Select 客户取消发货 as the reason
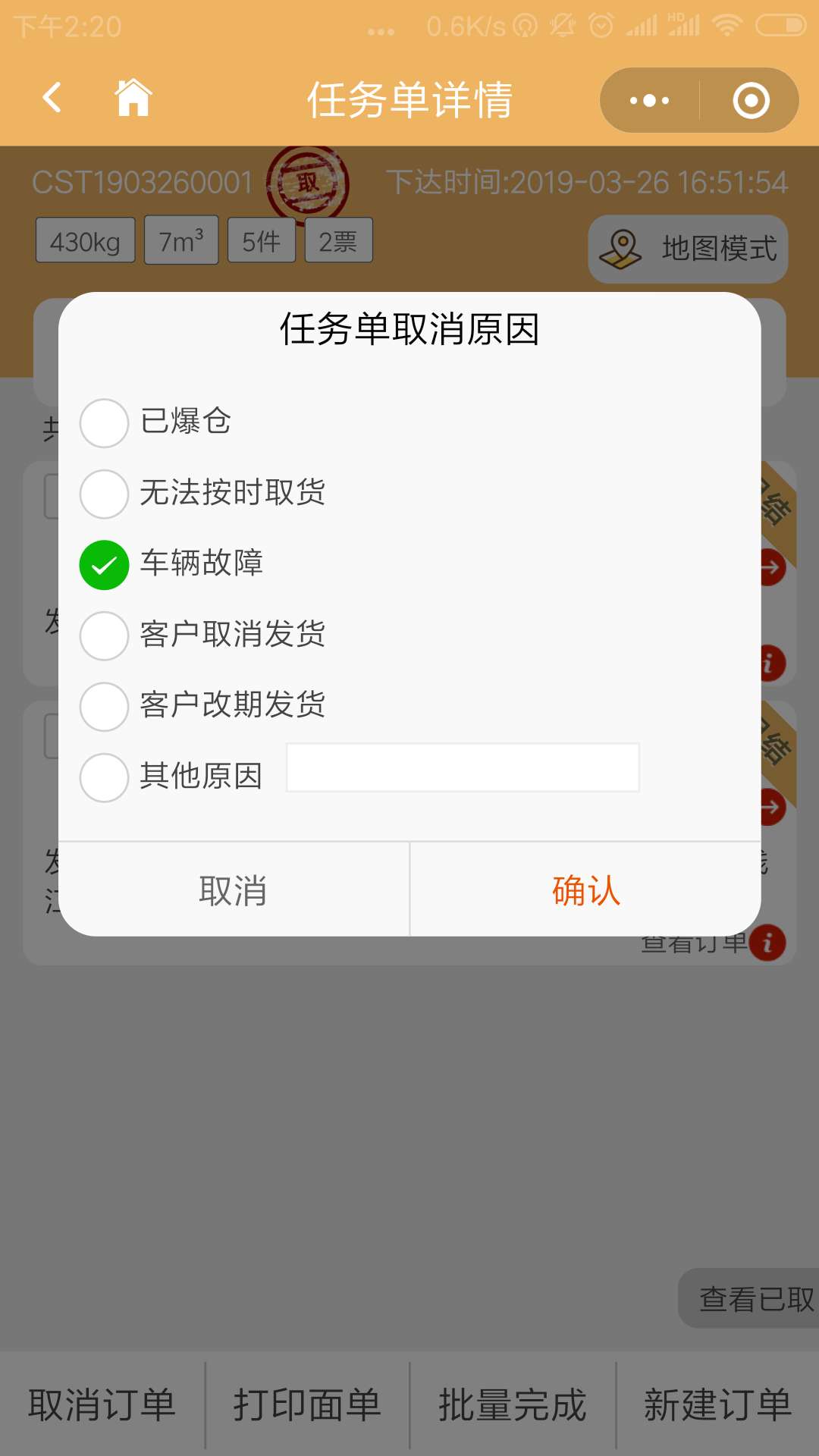 click(104, 635)
